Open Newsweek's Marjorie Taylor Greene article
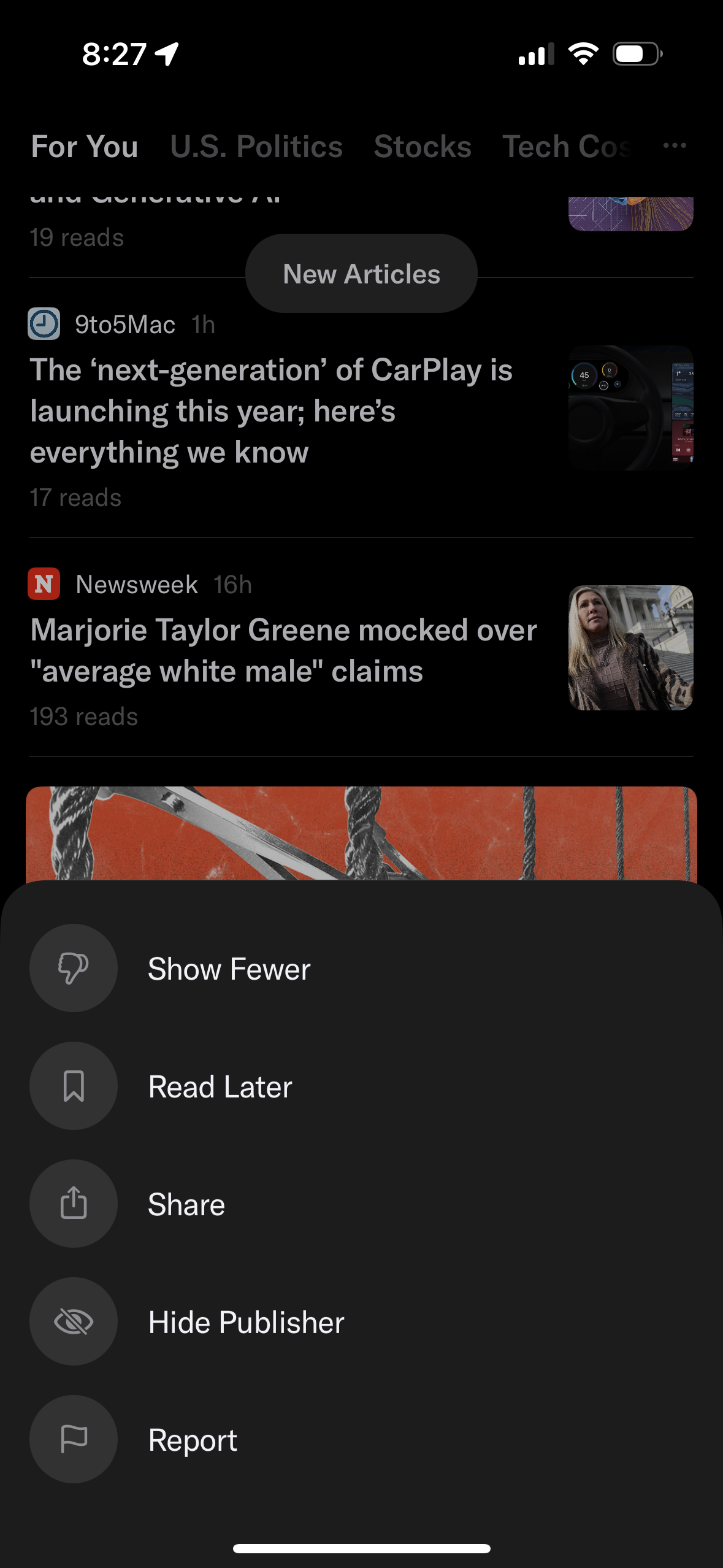The width and height of the screenshot is (723, 1568). (x=283, y=650)
